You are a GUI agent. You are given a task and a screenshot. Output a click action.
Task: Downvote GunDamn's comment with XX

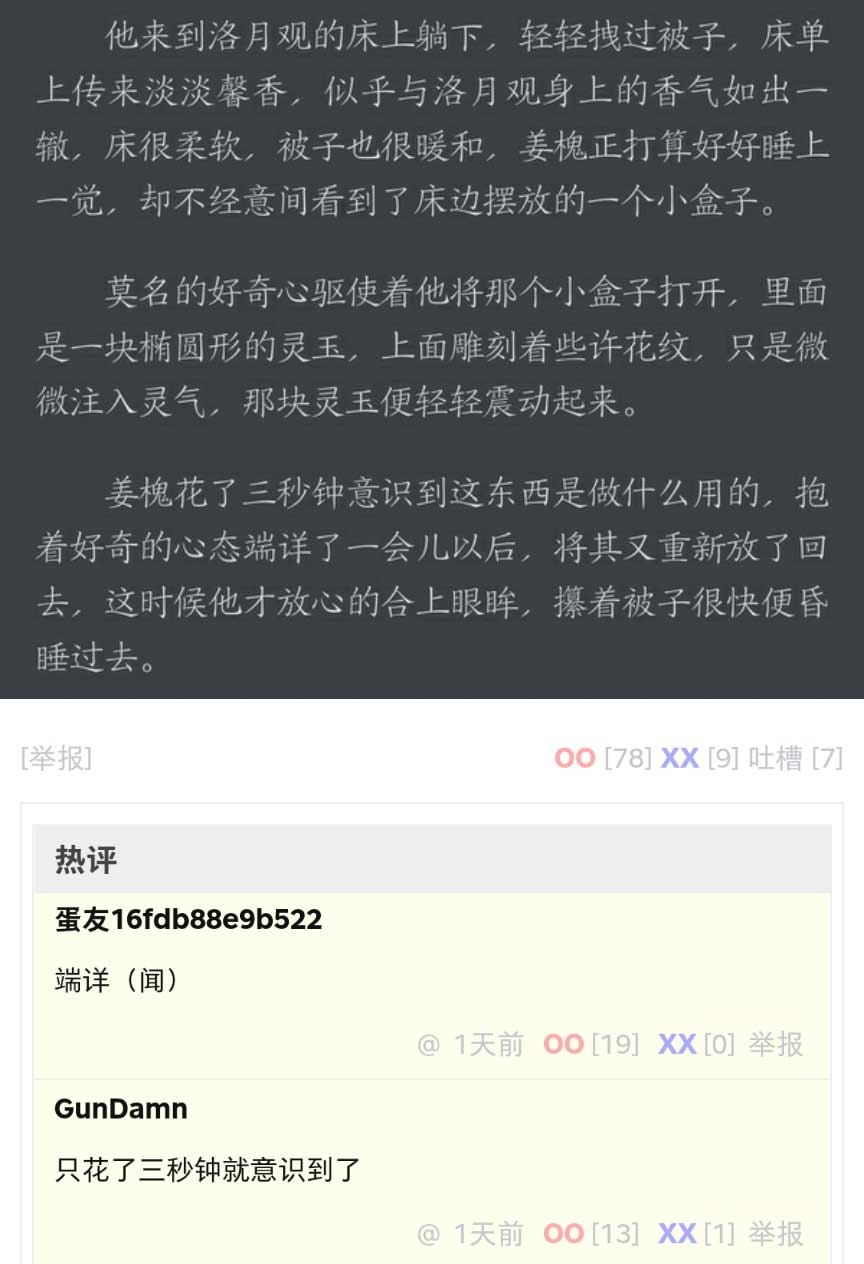coord(677,1234)
